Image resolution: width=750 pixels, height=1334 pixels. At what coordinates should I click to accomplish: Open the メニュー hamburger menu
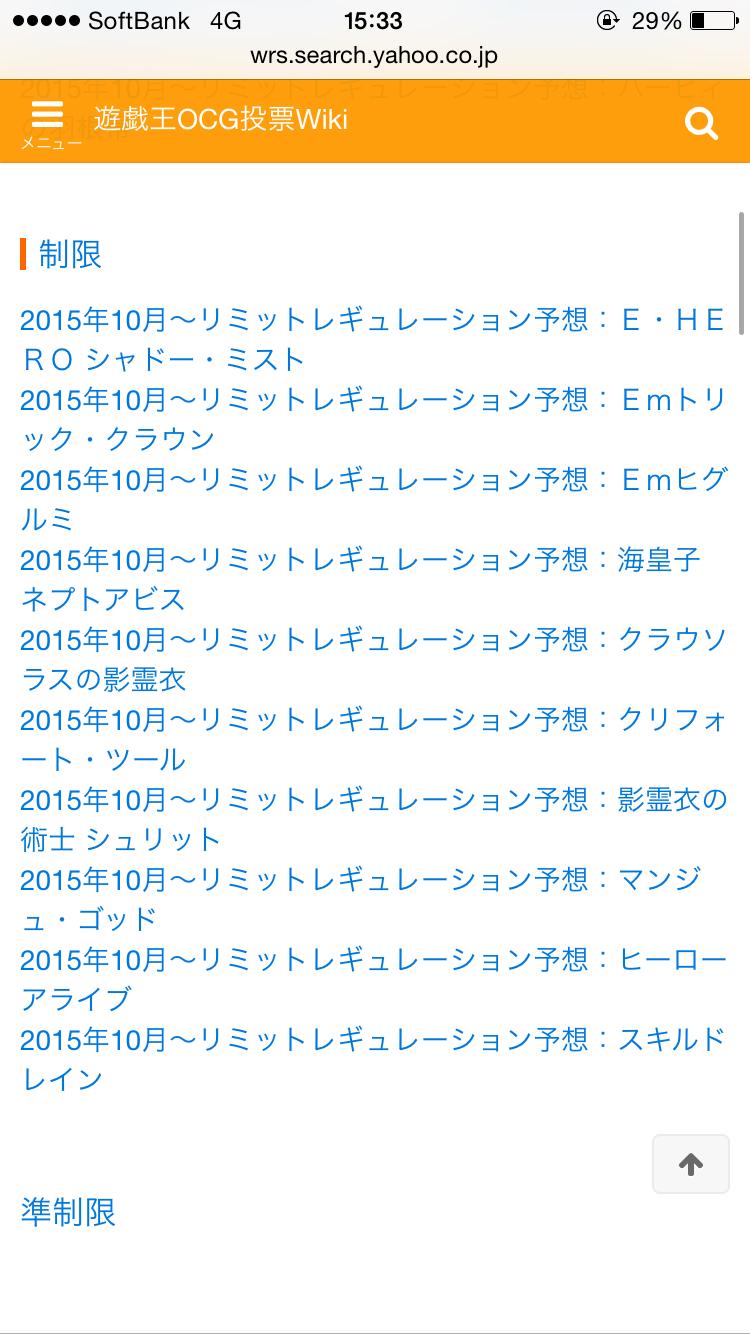[48, 124]
